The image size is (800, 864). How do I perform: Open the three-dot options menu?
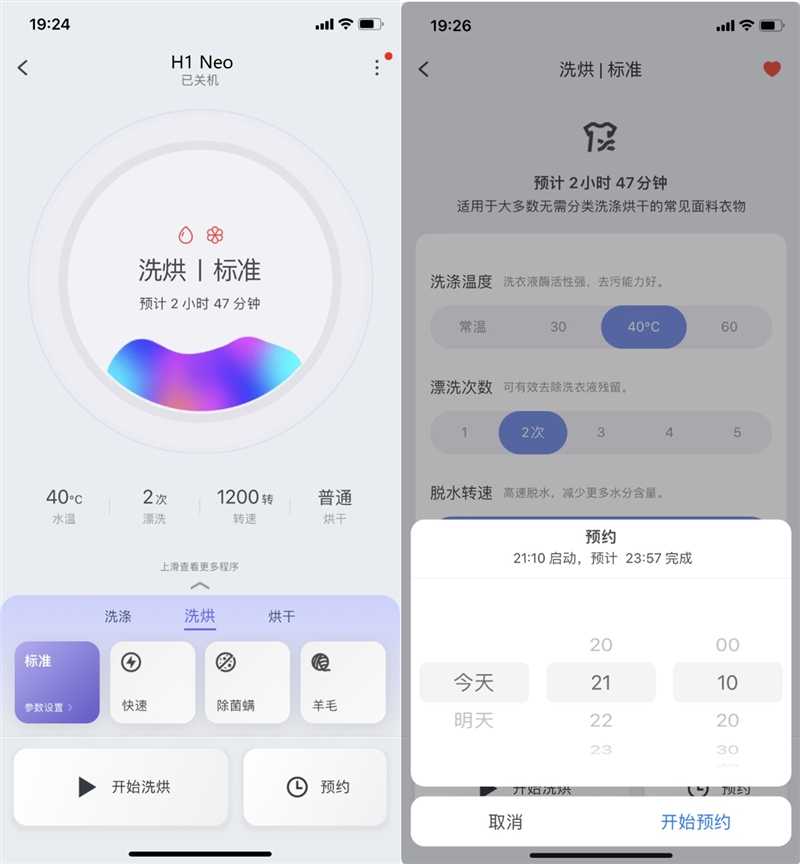coord(377,67)
